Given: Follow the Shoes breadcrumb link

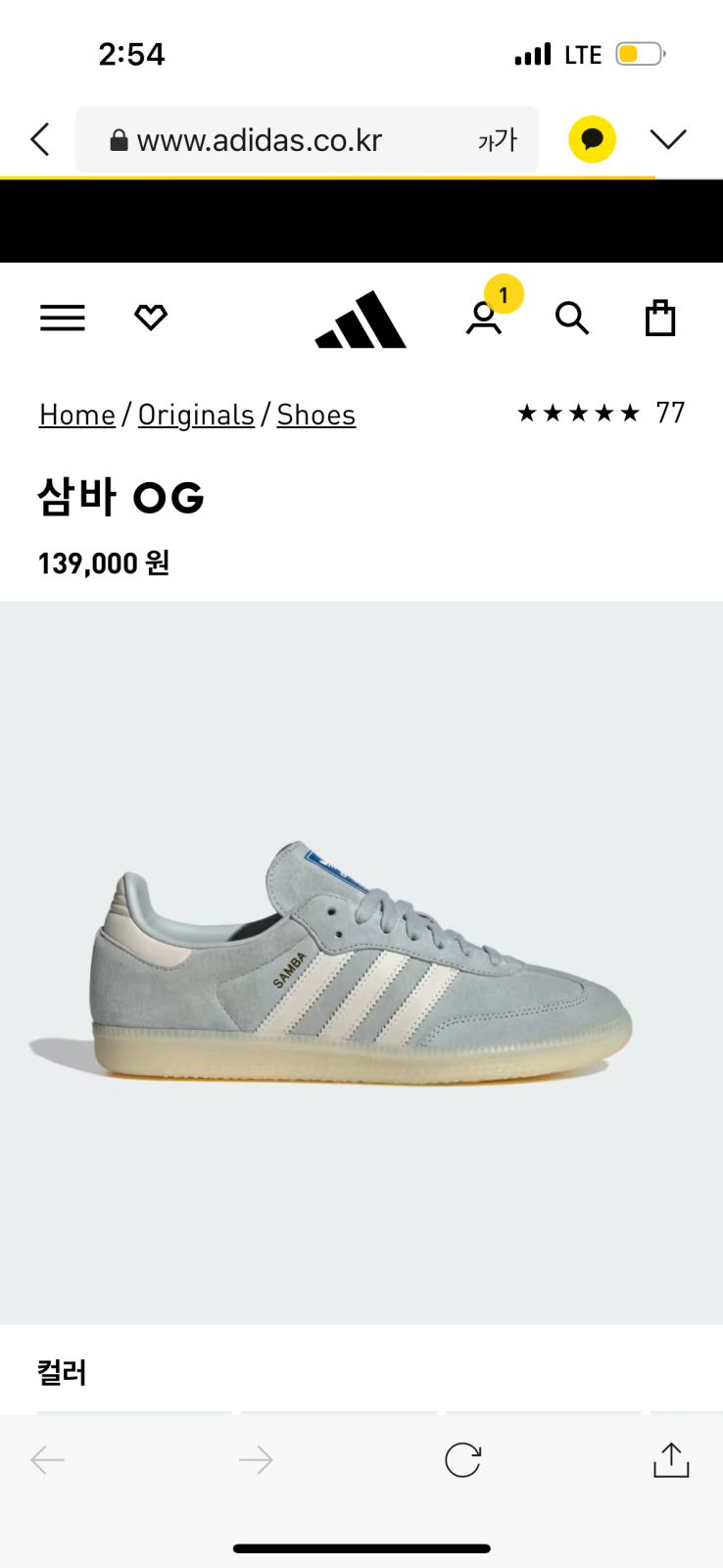Looking at the screenshot, I should point(316,415).
